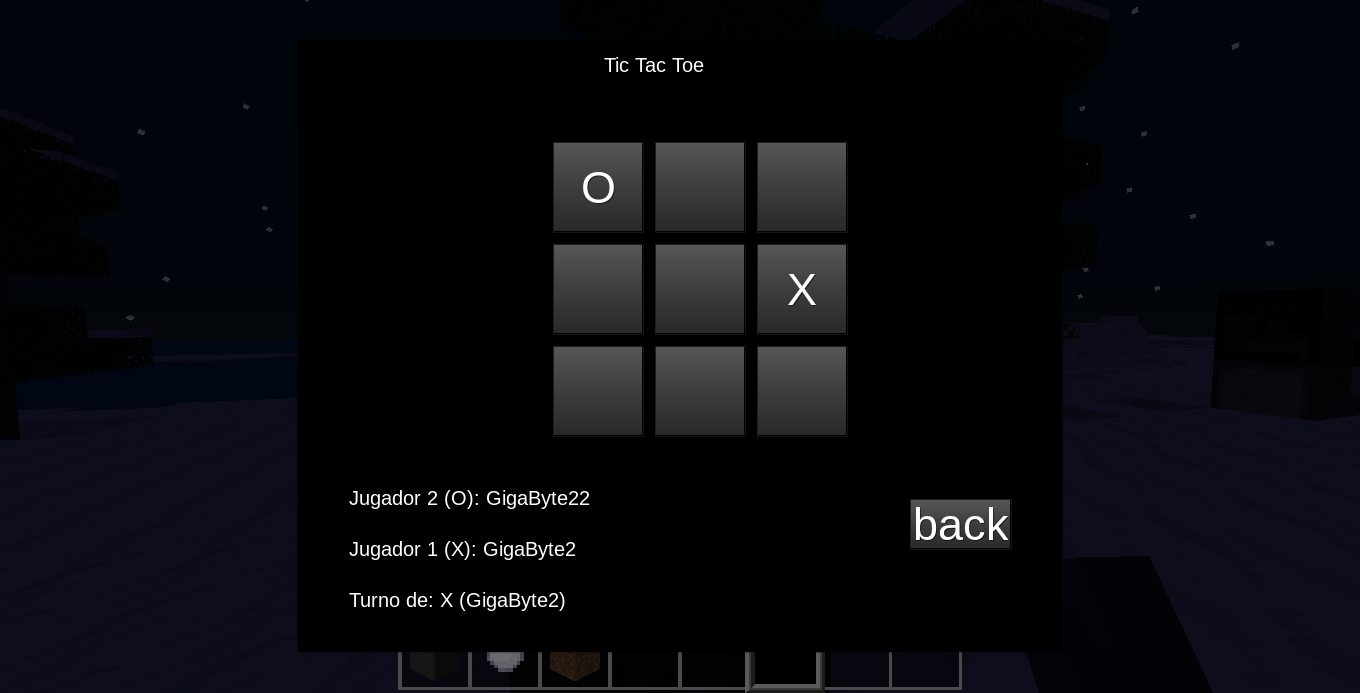Select the empty cell directly above the X
This screenshot has width=1360, height=693.
click(802, 187)
